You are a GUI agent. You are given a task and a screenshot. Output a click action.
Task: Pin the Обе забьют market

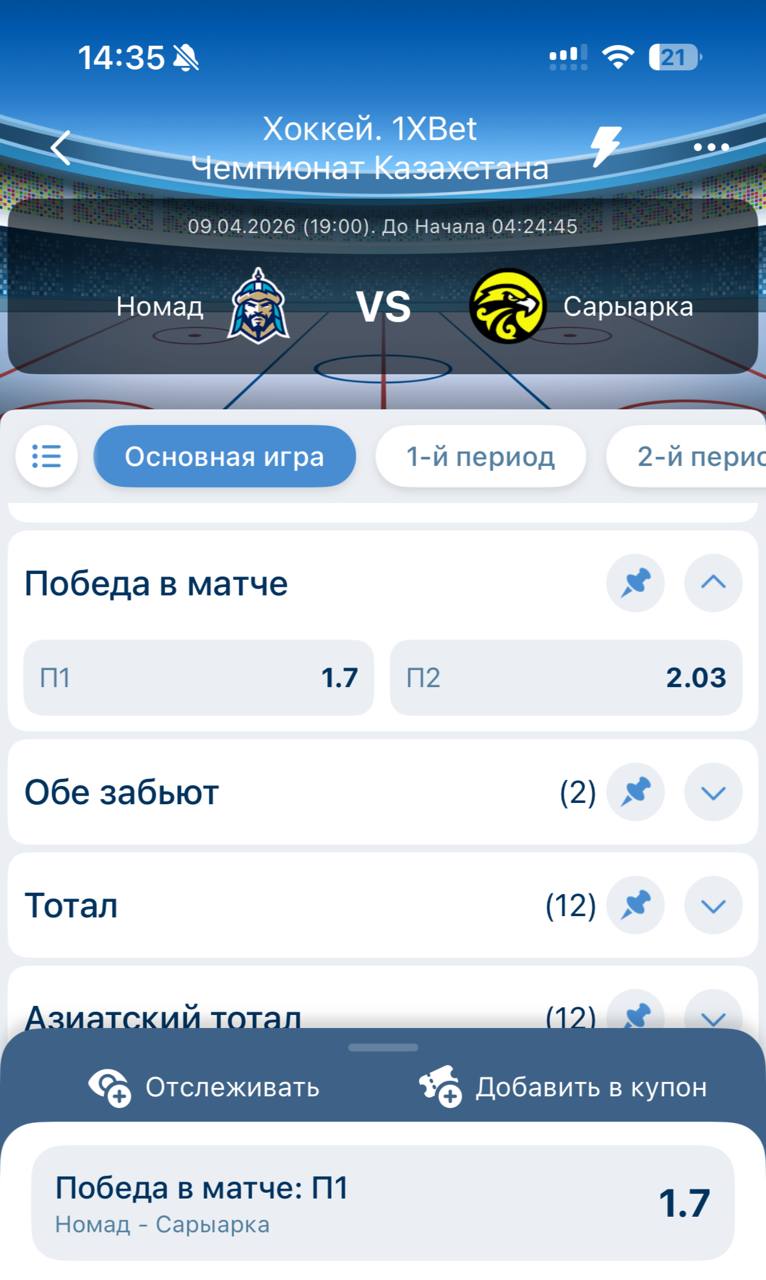click(x=635, y=792)
